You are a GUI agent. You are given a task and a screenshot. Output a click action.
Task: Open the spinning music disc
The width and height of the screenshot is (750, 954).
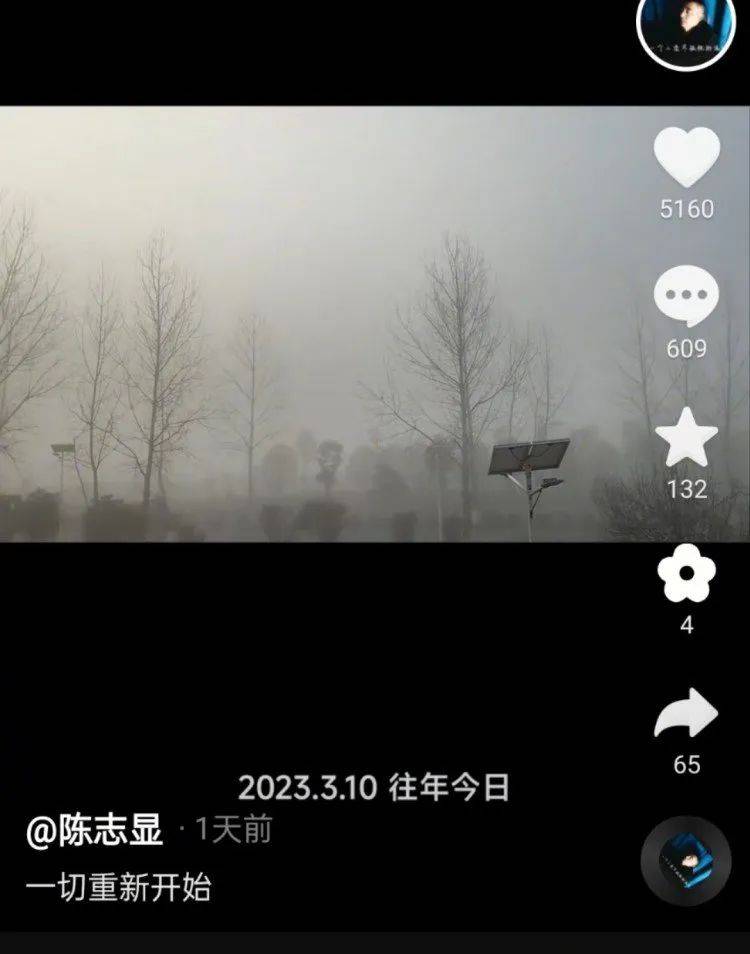click(686, 861)
